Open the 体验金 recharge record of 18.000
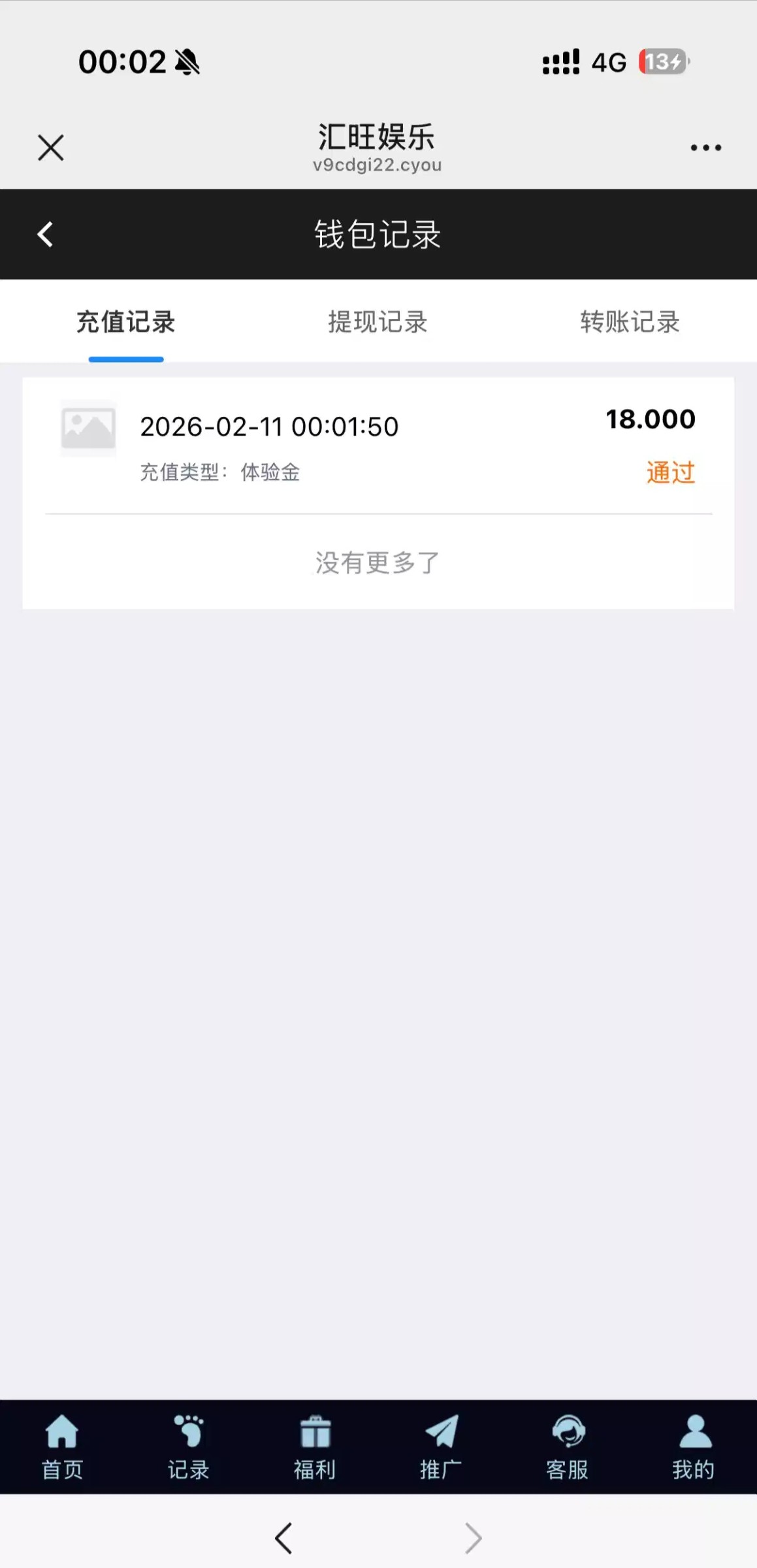 378,446
